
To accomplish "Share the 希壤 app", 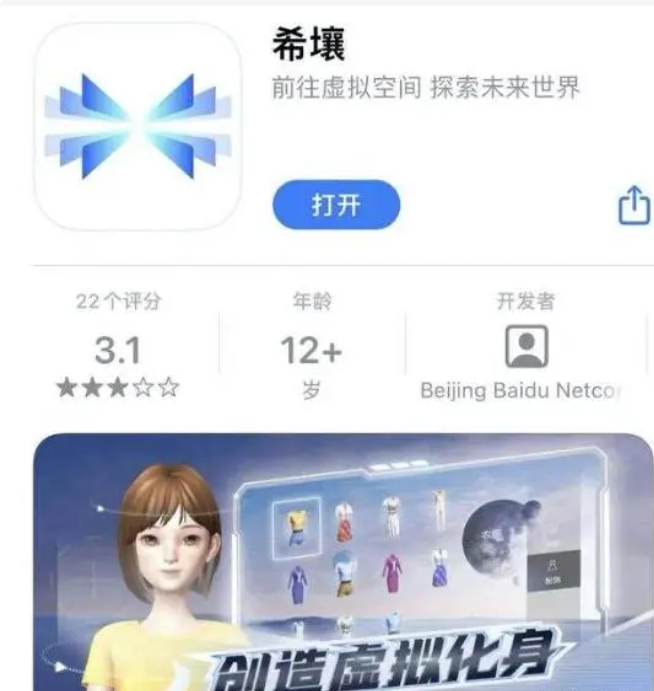I will tap(634, 206).
